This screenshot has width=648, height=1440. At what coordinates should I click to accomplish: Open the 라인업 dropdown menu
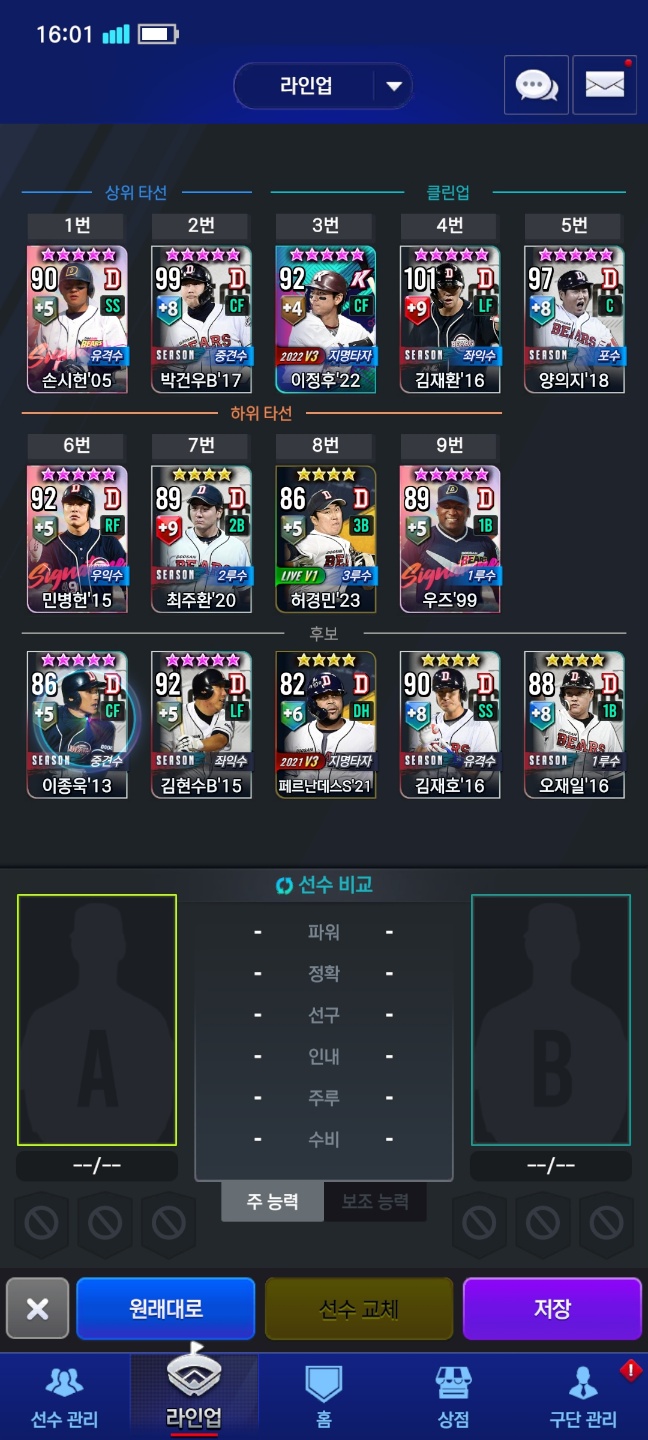(x=323, y=86)
